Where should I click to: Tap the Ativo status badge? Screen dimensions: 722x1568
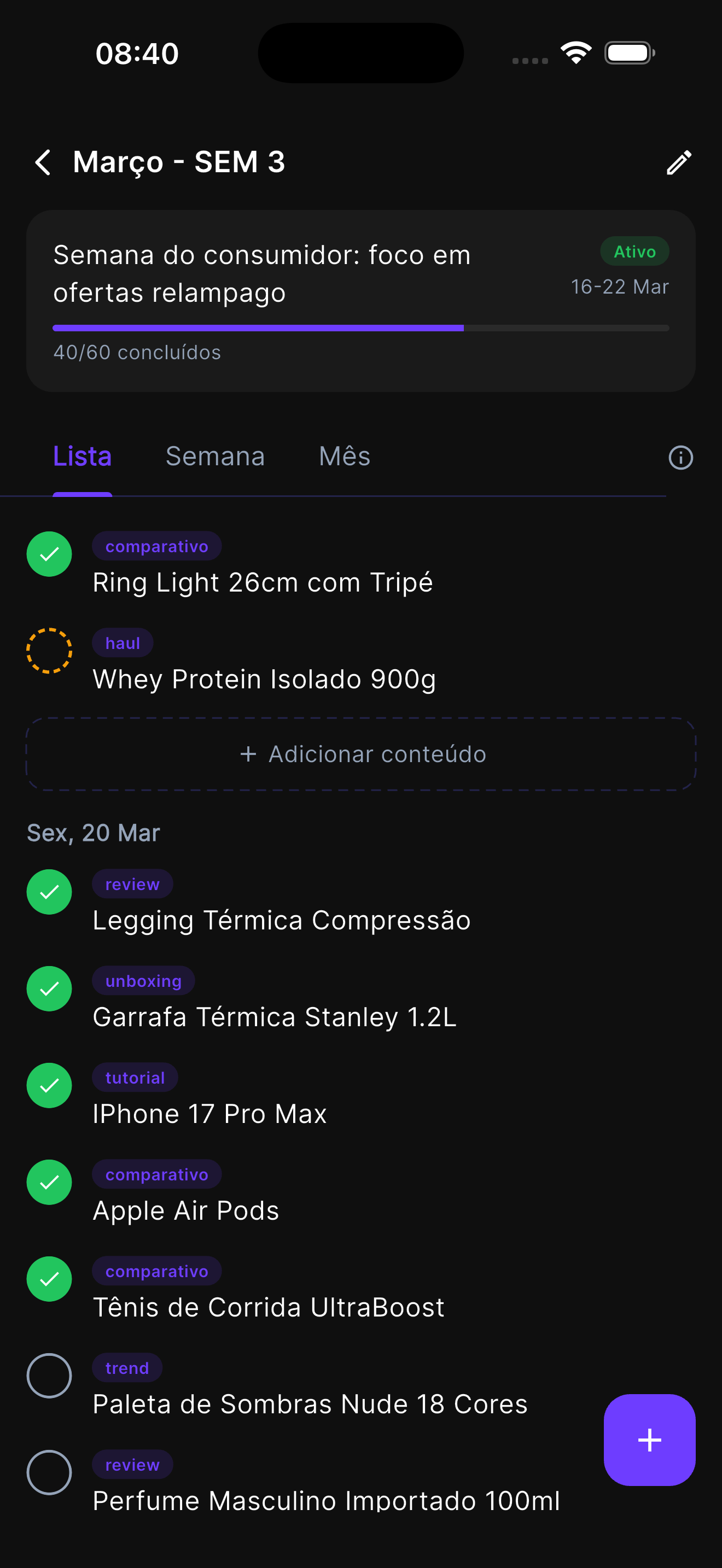(x=634, y=251)
